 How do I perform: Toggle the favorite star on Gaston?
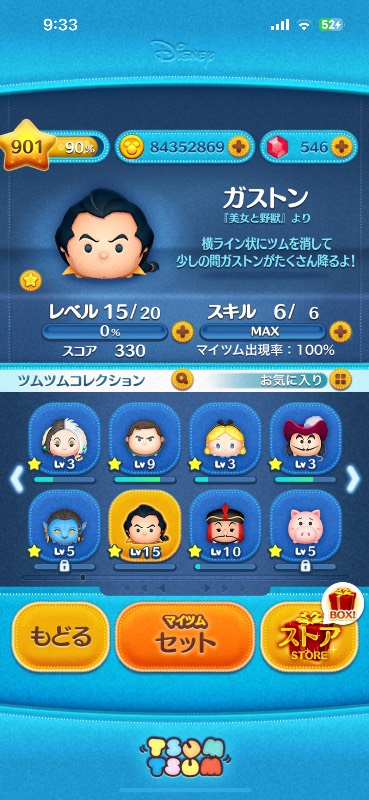[30, 280]
